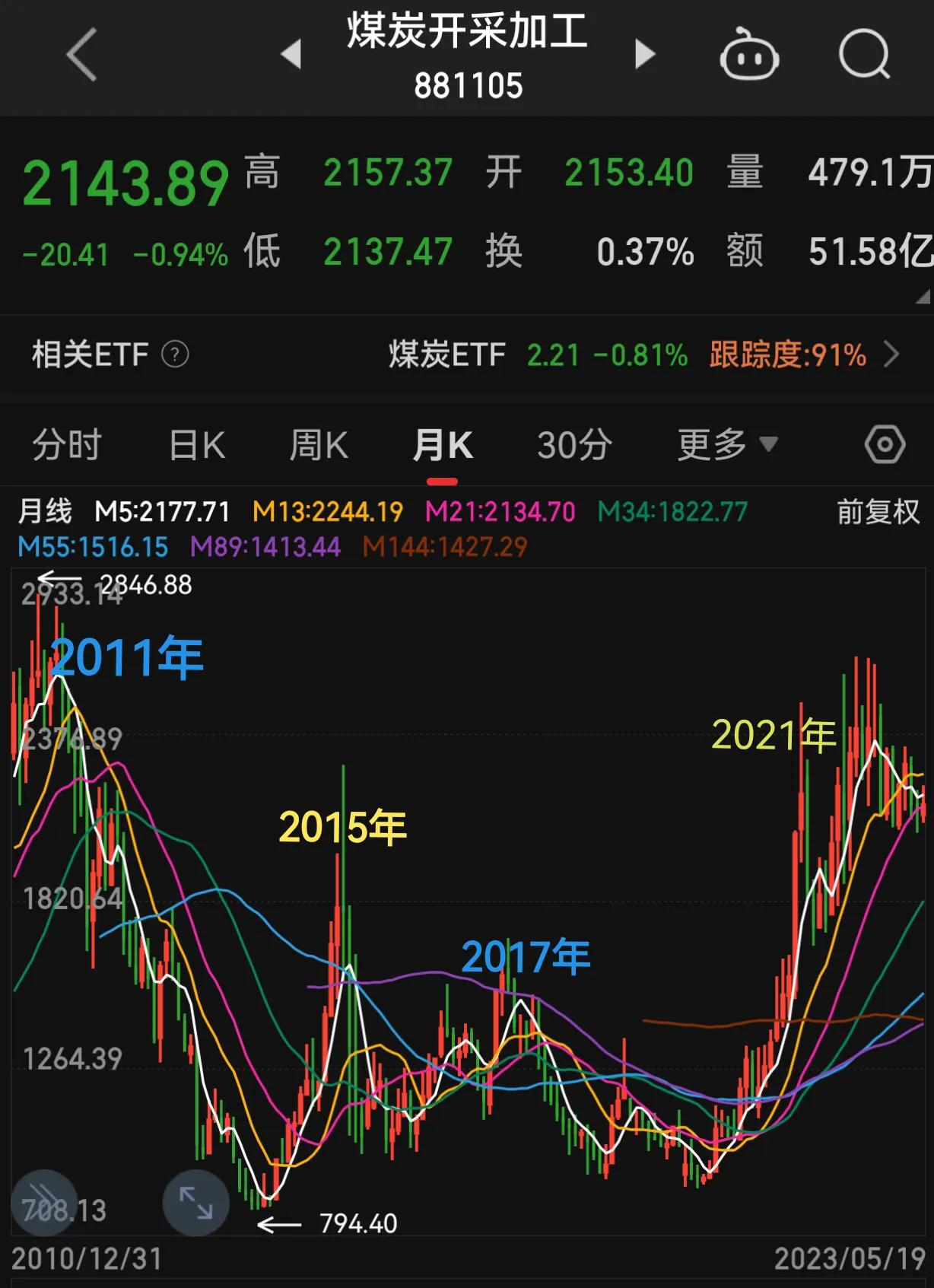Viewport: 934px width, 1288px height.
Task: Select the 月K monthly tab
Action: 444,445
